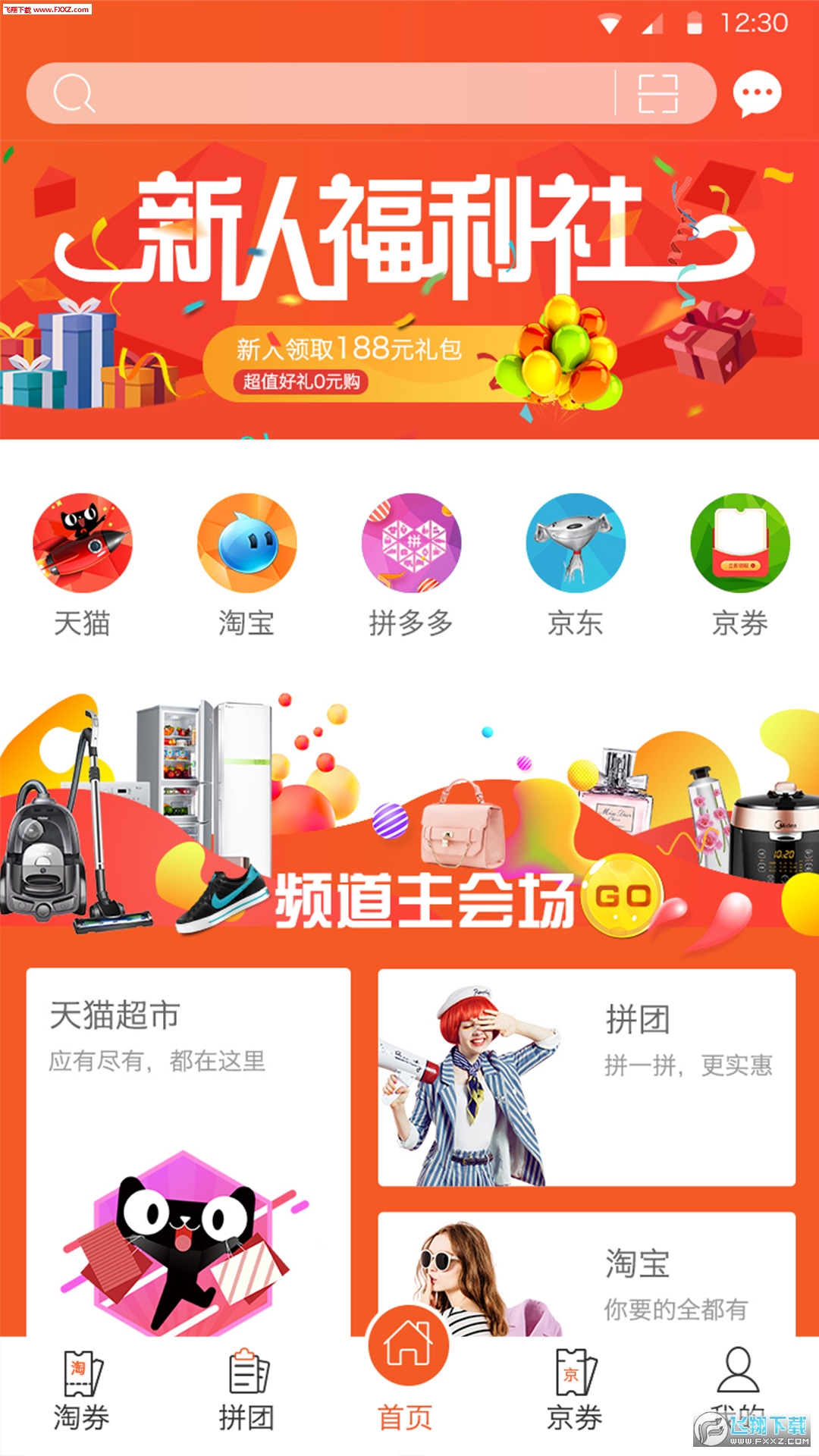The width and height of the screenshot is (819, 1456).
Task: Open the messages chat bubble
Action: (757, 93)
